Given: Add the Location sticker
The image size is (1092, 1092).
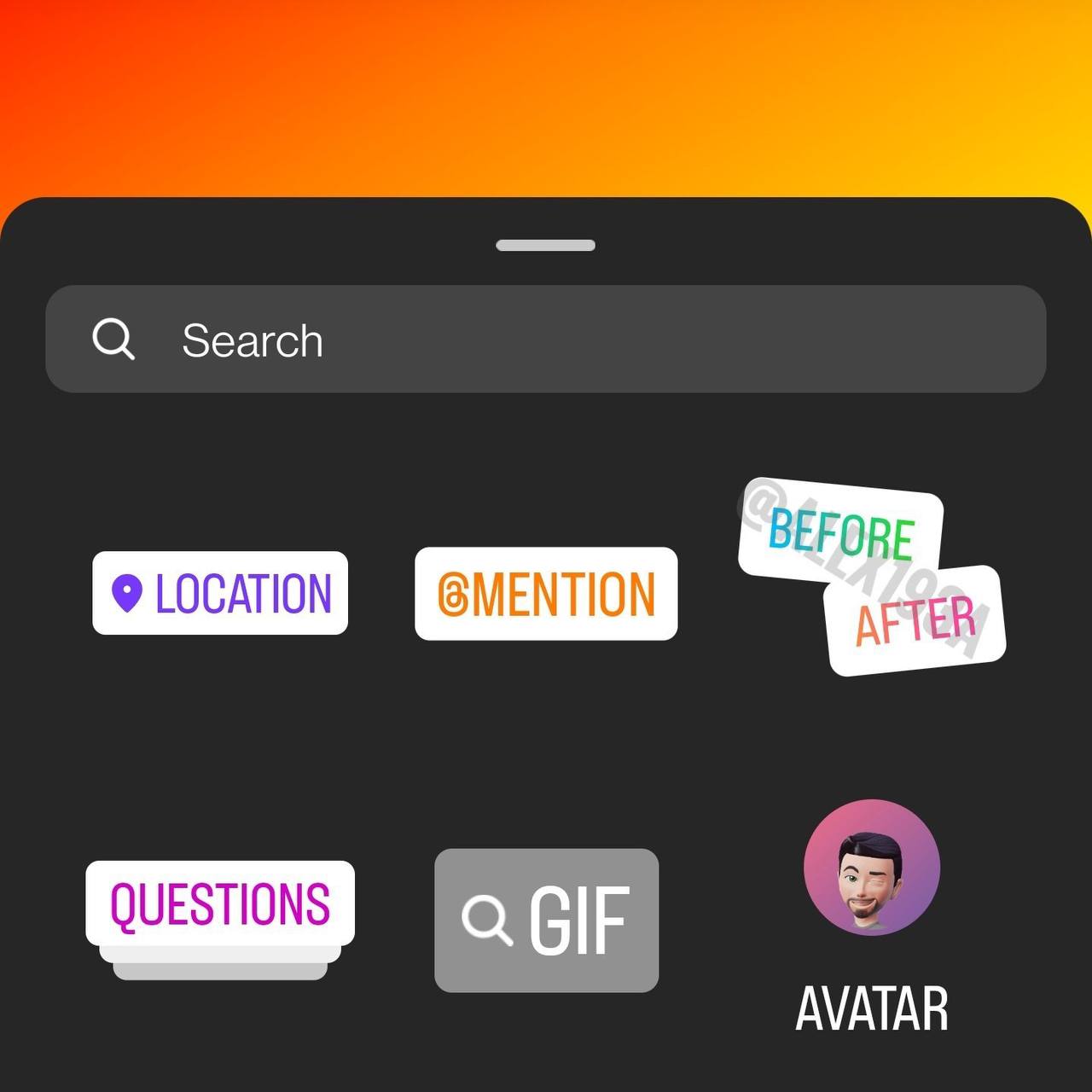Looking at the screenshot, I should pyautogui.click(x=220, y=594).
